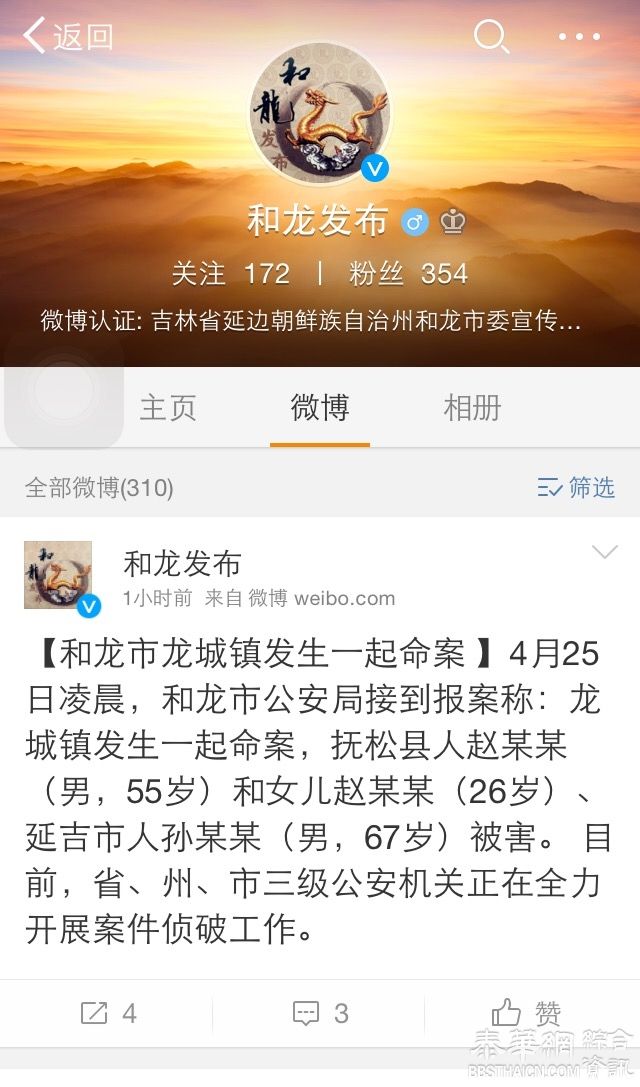Viewport: 640px width, 1087px height.
Task: Switch to the 相册 tab
Action: point(472,408)
